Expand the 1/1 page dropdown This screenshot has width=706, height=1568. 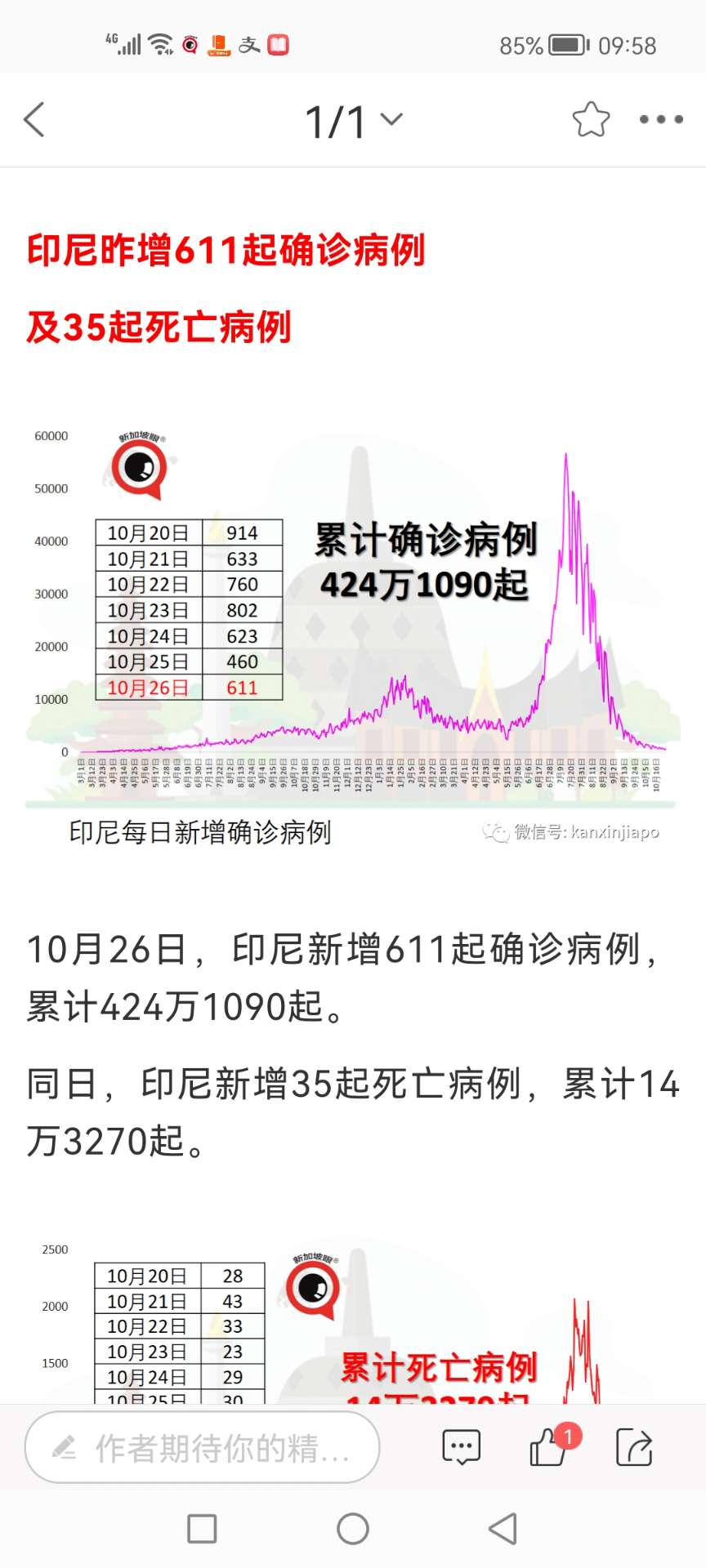pos(354,121)
